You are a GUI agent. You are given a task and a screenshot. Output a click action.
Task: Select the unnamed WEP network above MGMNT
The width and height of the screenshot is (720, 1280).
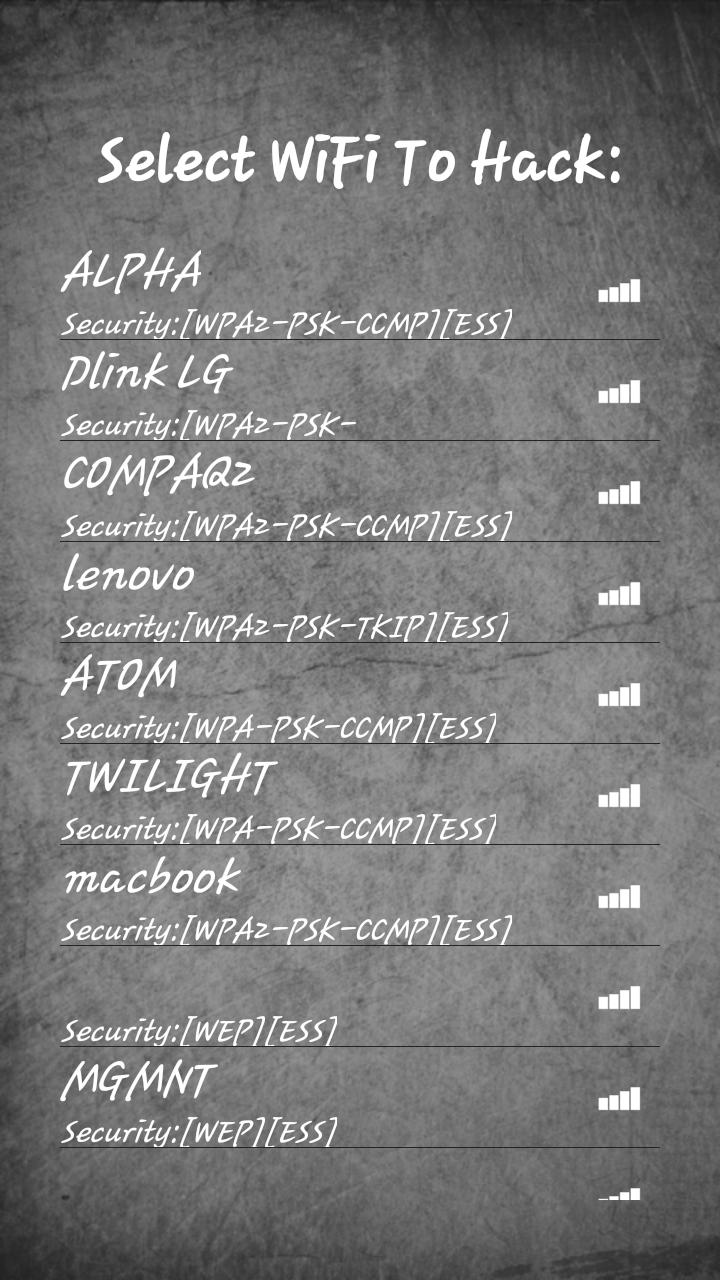tap(359, 998)
